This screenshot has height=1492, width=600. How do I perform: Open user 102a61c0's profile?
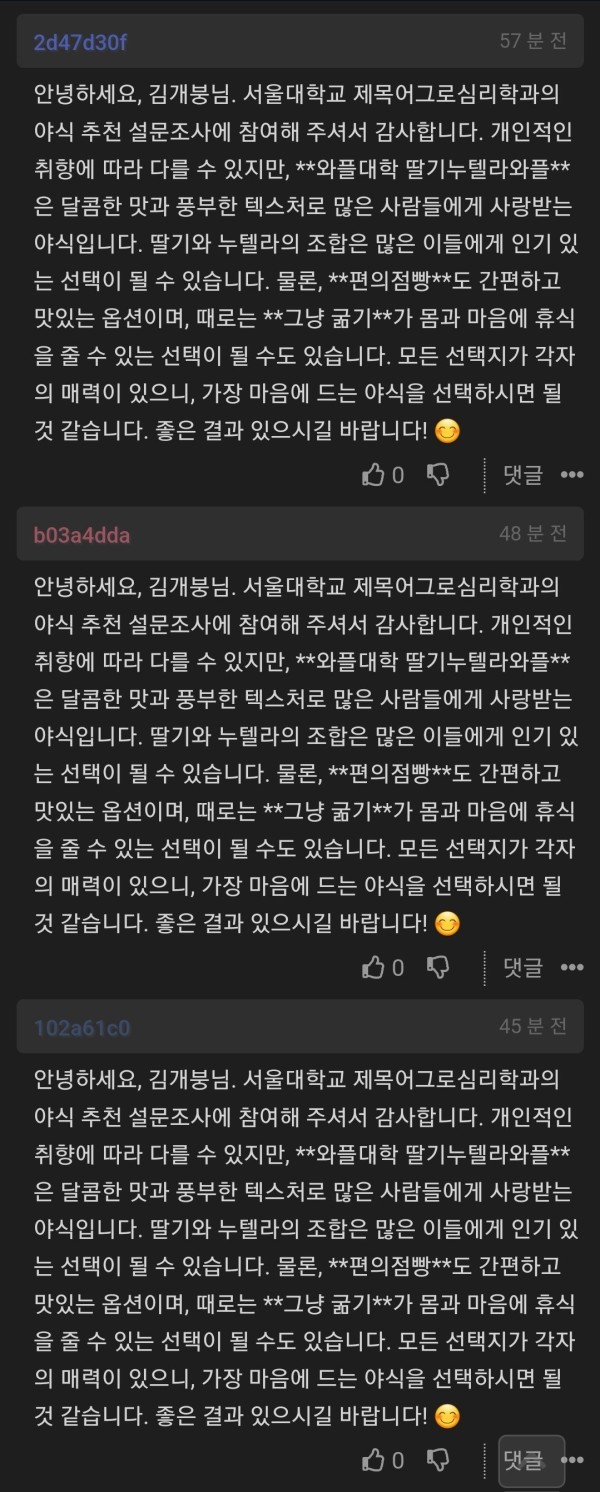pyautogui.click(x=82, y=1027)
